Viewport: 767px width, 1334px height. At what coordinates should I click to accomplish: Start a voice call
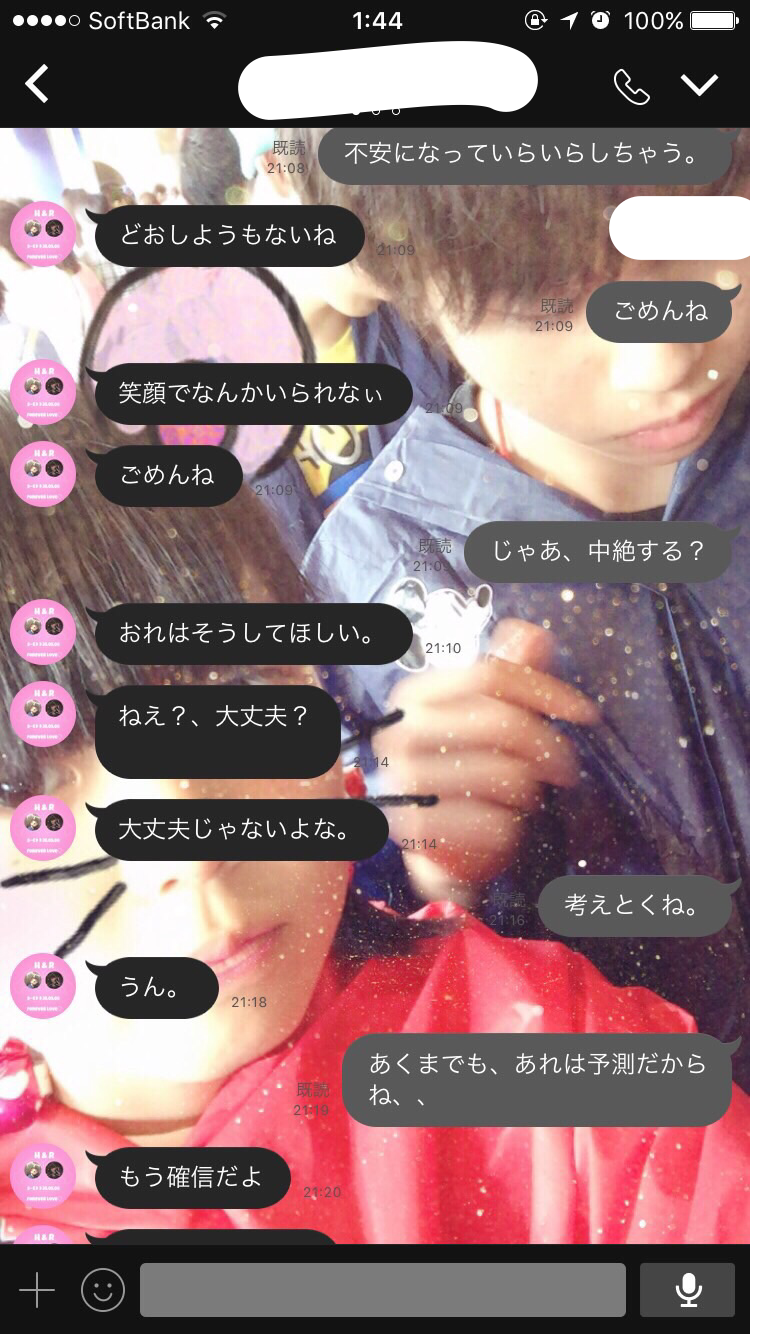(631, 86)
